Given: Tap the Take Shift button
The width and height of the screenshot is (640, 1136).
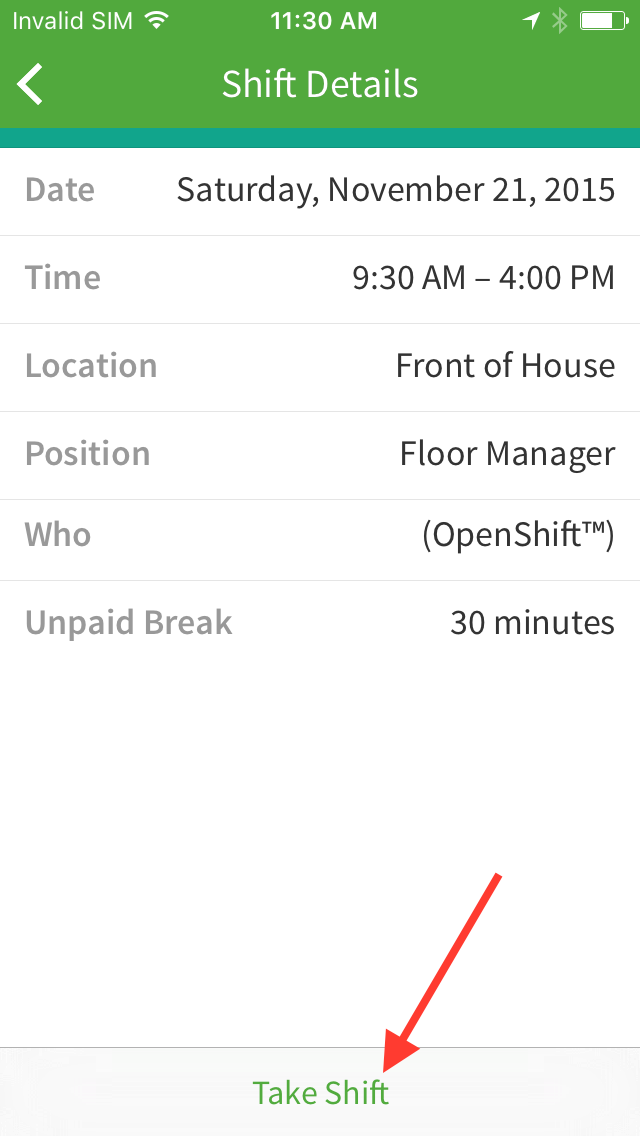Looking at the screenshot, I should pos(320,1093).
